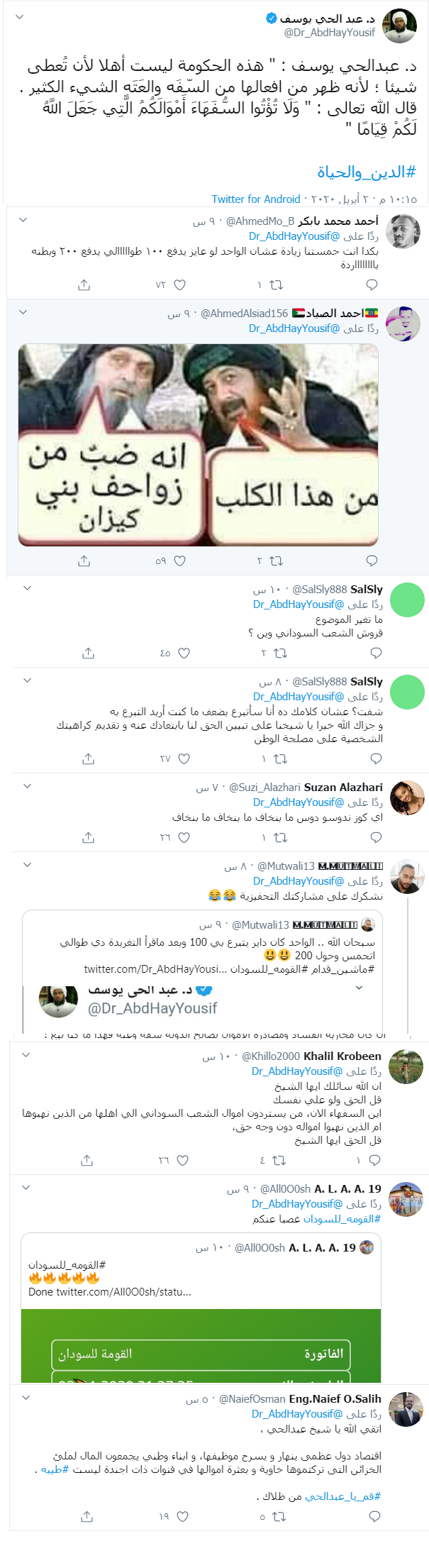Share احمد الصياد's reply
The image size is (429, 1568).
click(84, 561)
